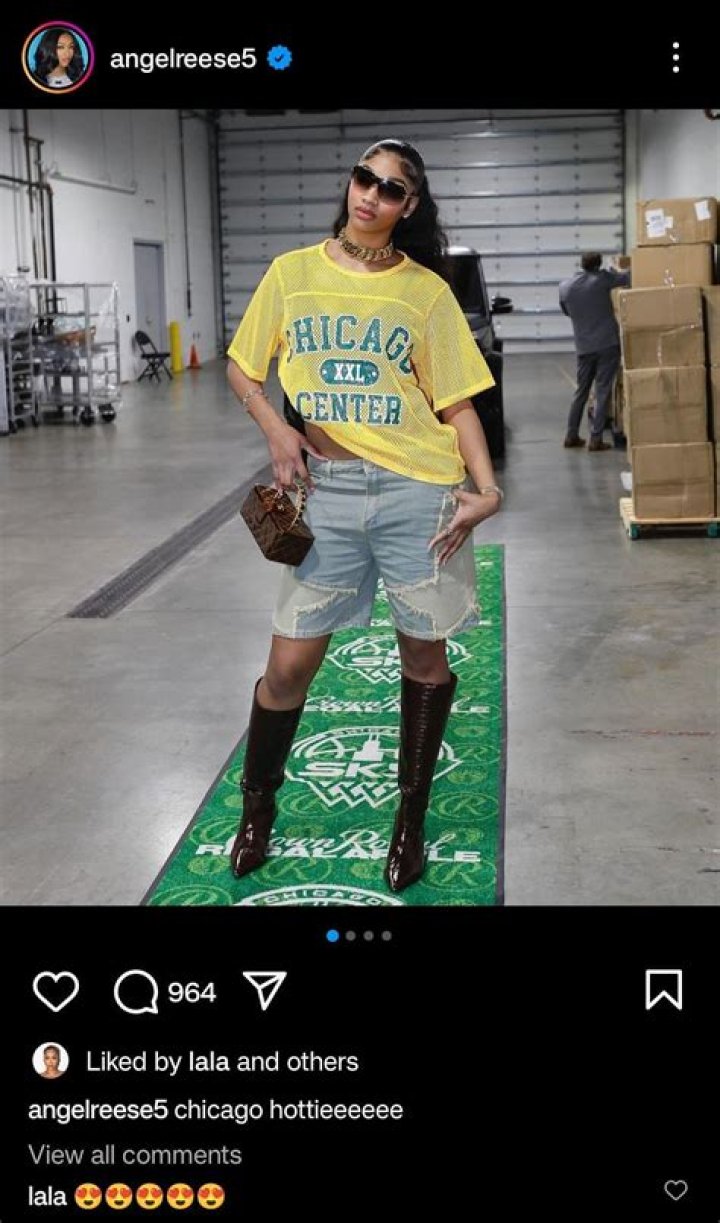Image resolution: width=720 pixels, height=1223 pixels.
Task: Open the post photo of the carousel
Action: [x=360, y=507]
